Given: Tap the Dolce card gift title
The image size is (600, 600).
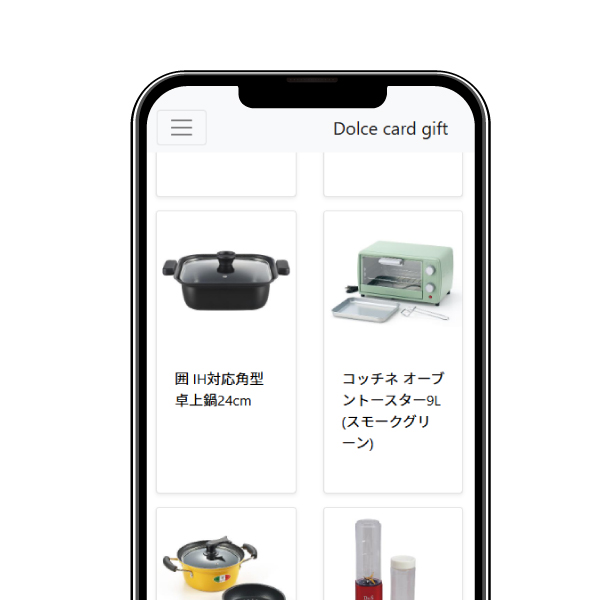Looking at the screenshot, I should tap(390, 129).
